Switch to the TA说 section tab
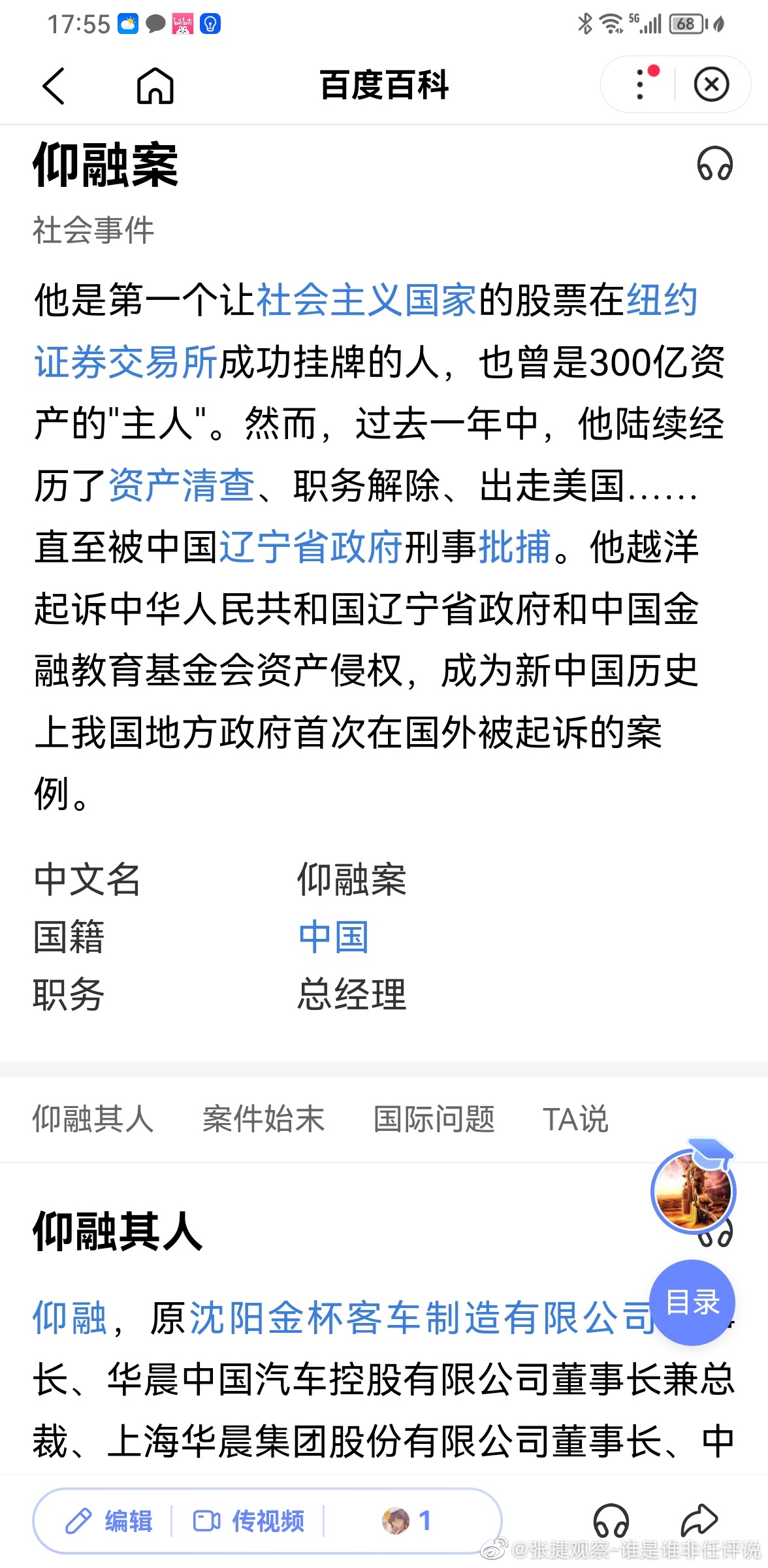The width and height of the screenshot is (768, 1568). click(x=575, y=1119)
